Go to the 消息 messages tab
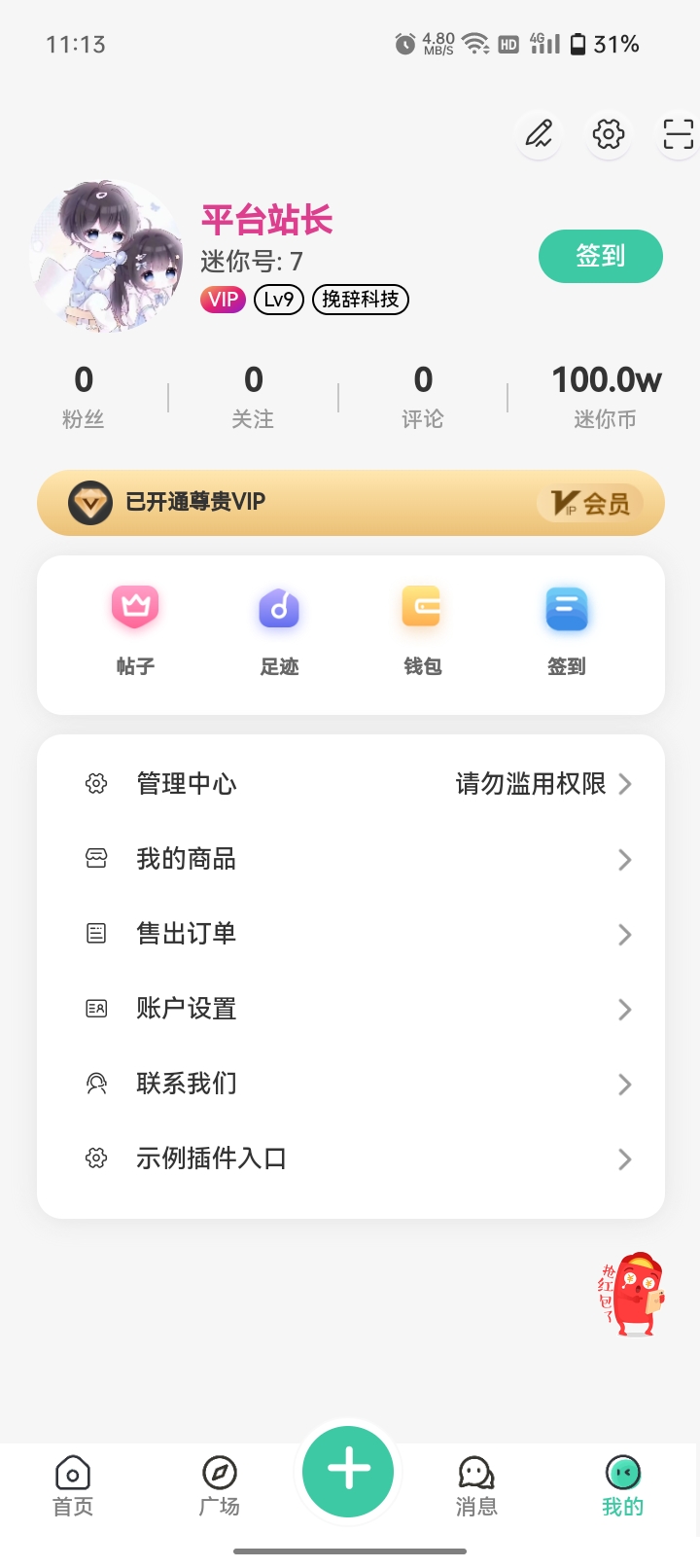The image size is (700, 1568). pos(476,1485)
